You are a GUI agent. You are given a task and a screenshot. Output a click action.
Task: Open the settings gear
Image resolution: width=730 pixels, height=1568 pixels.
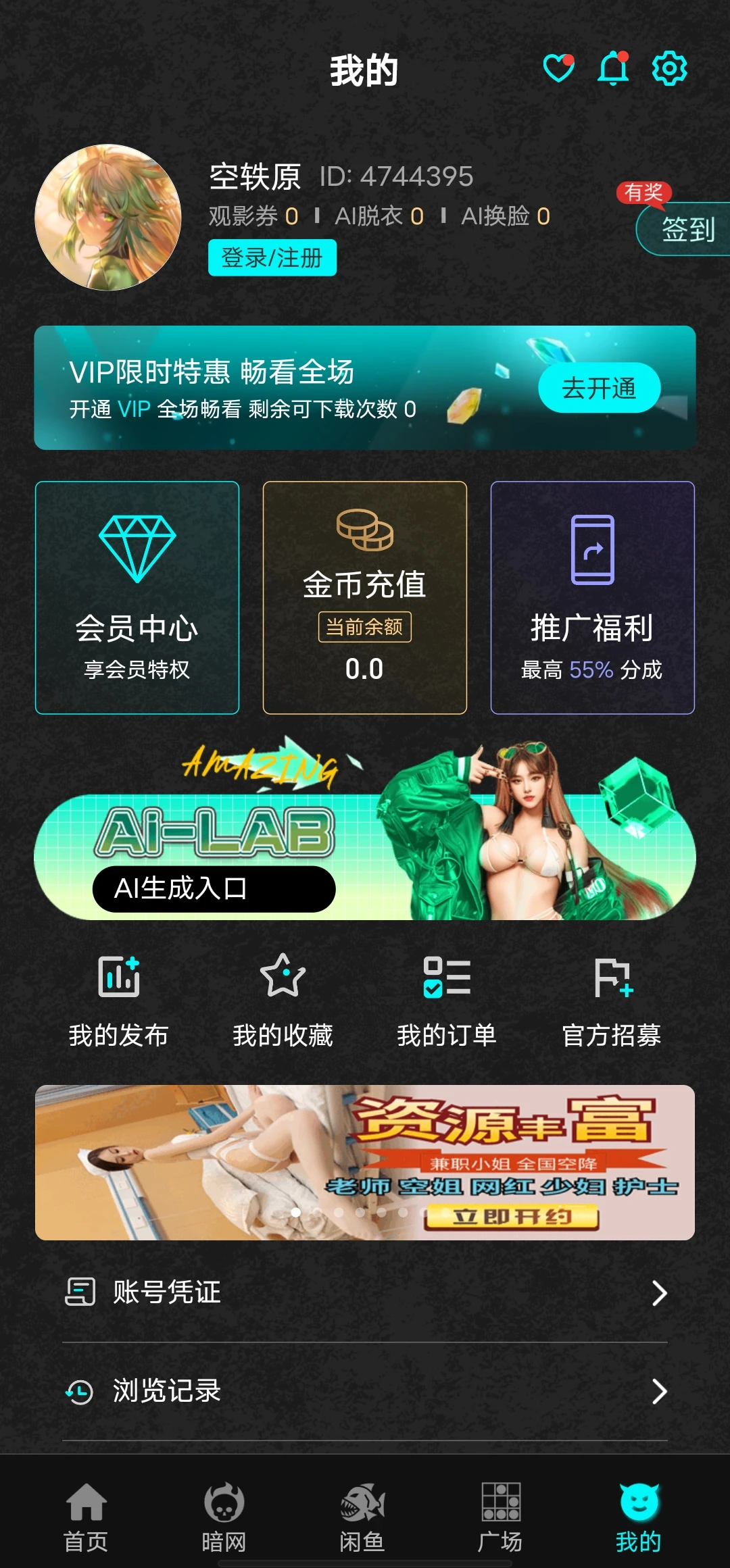point(669,68)
